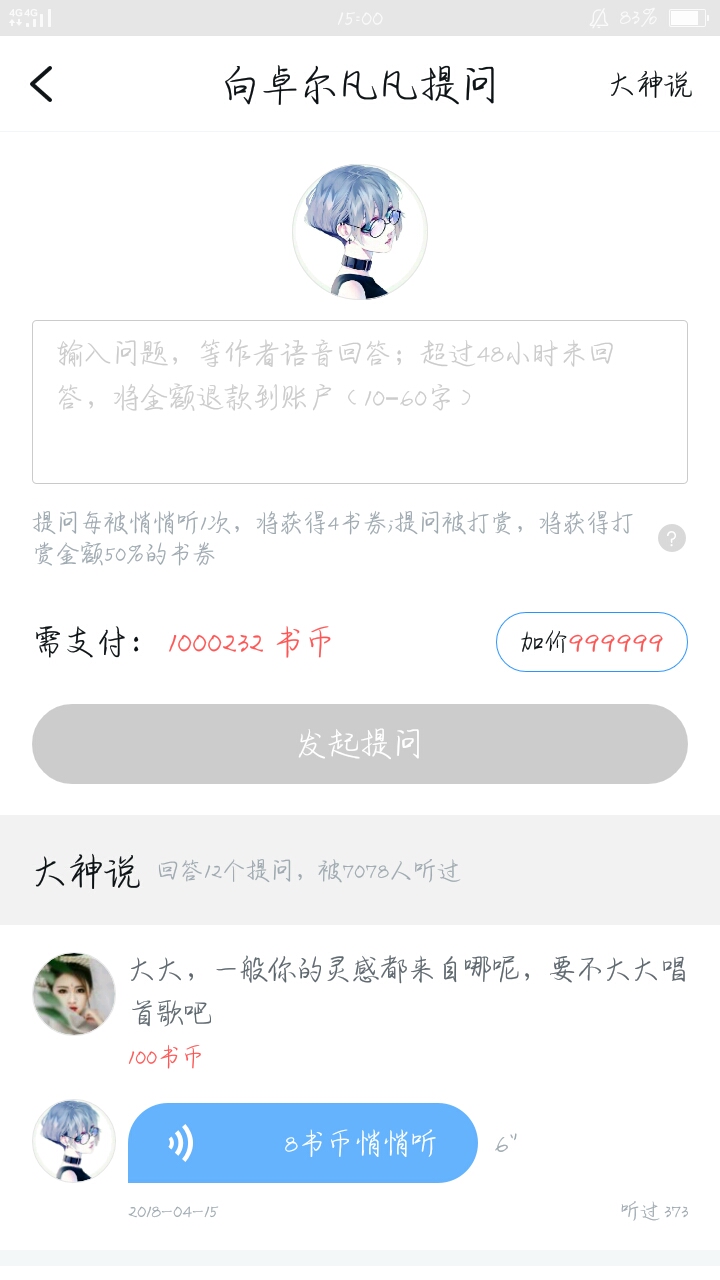Open the question mark help icon
Image resolution: width=720 pixels, height=1280 pixels.
point(672,538)
